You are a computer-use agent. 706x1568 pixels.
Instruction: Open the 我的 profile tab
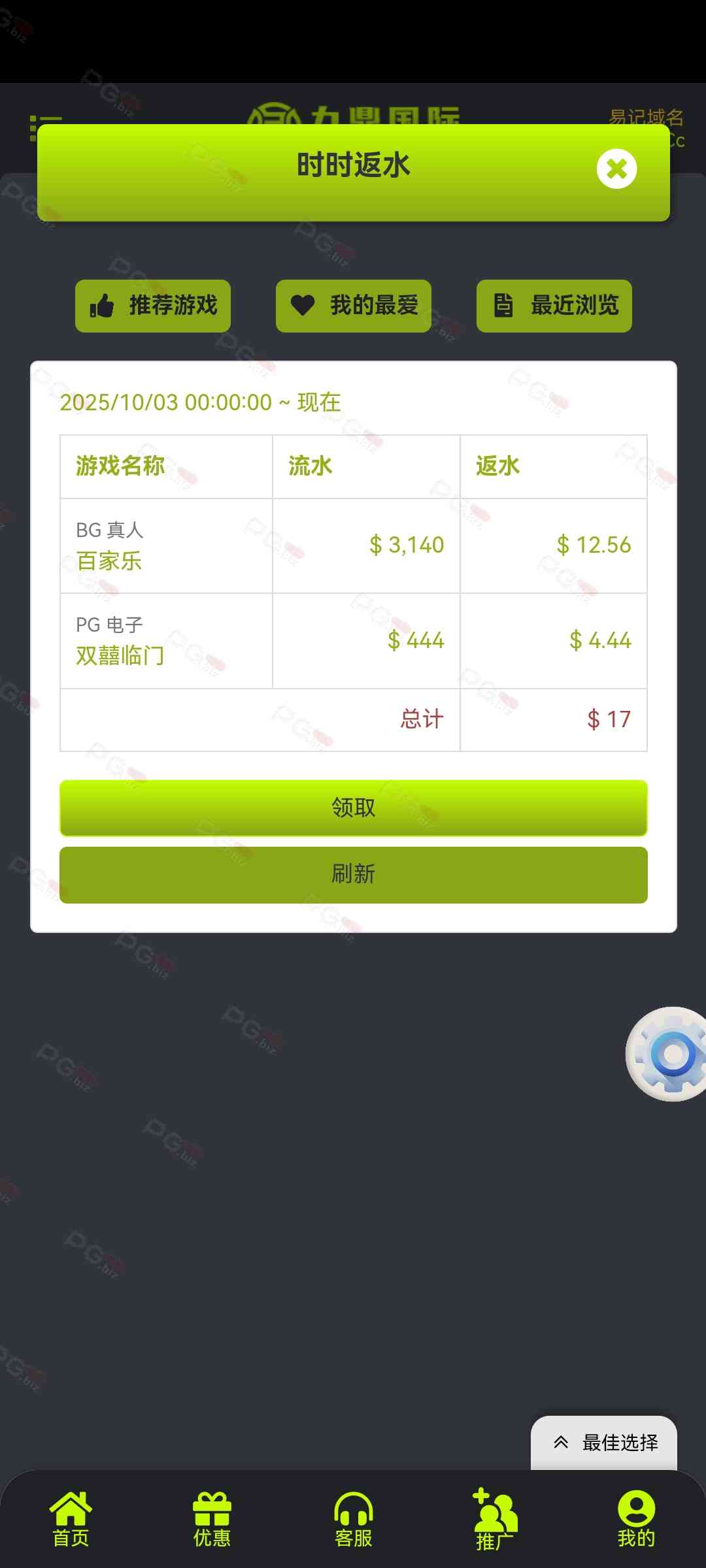(x=636, y=1520)
